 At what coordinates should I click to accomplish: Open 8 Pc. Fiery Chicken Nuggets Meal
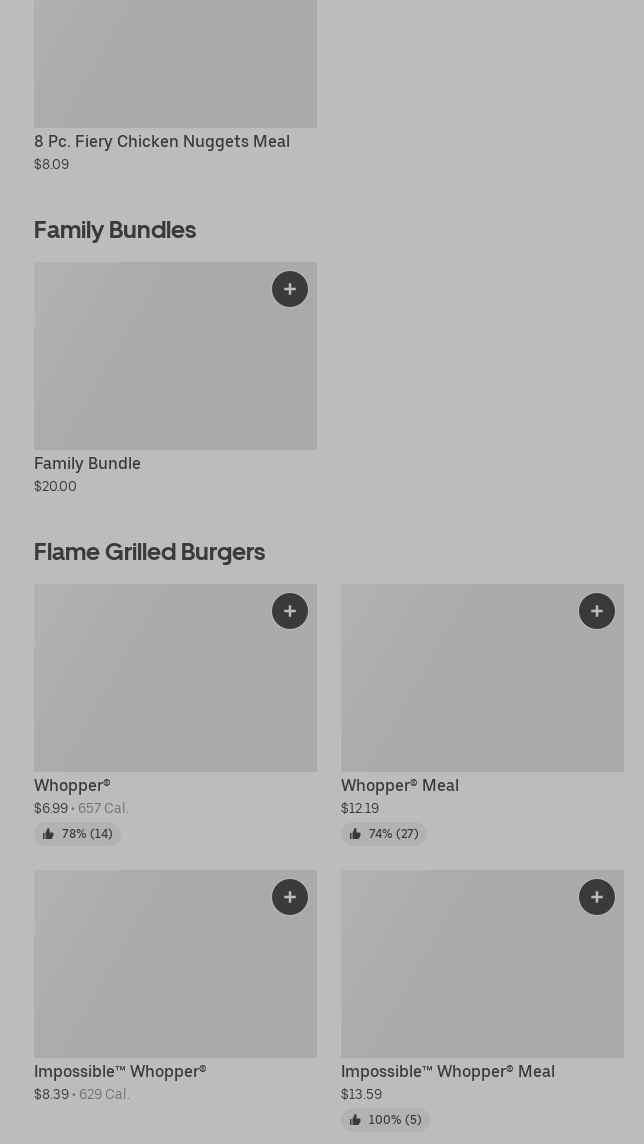[x=162, y=141]
